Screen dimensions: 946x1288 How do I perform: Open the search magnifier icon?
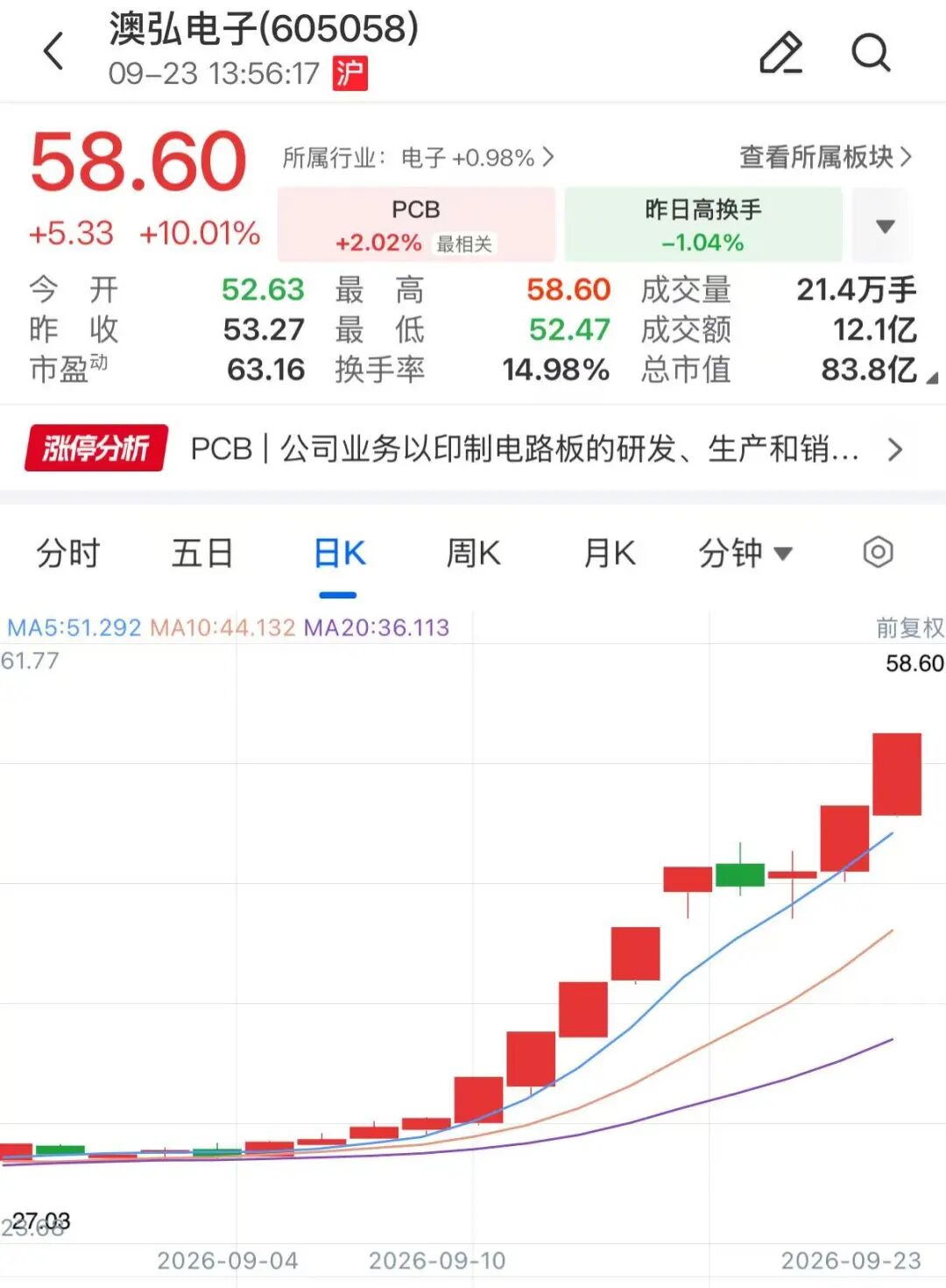click(871, 53)
